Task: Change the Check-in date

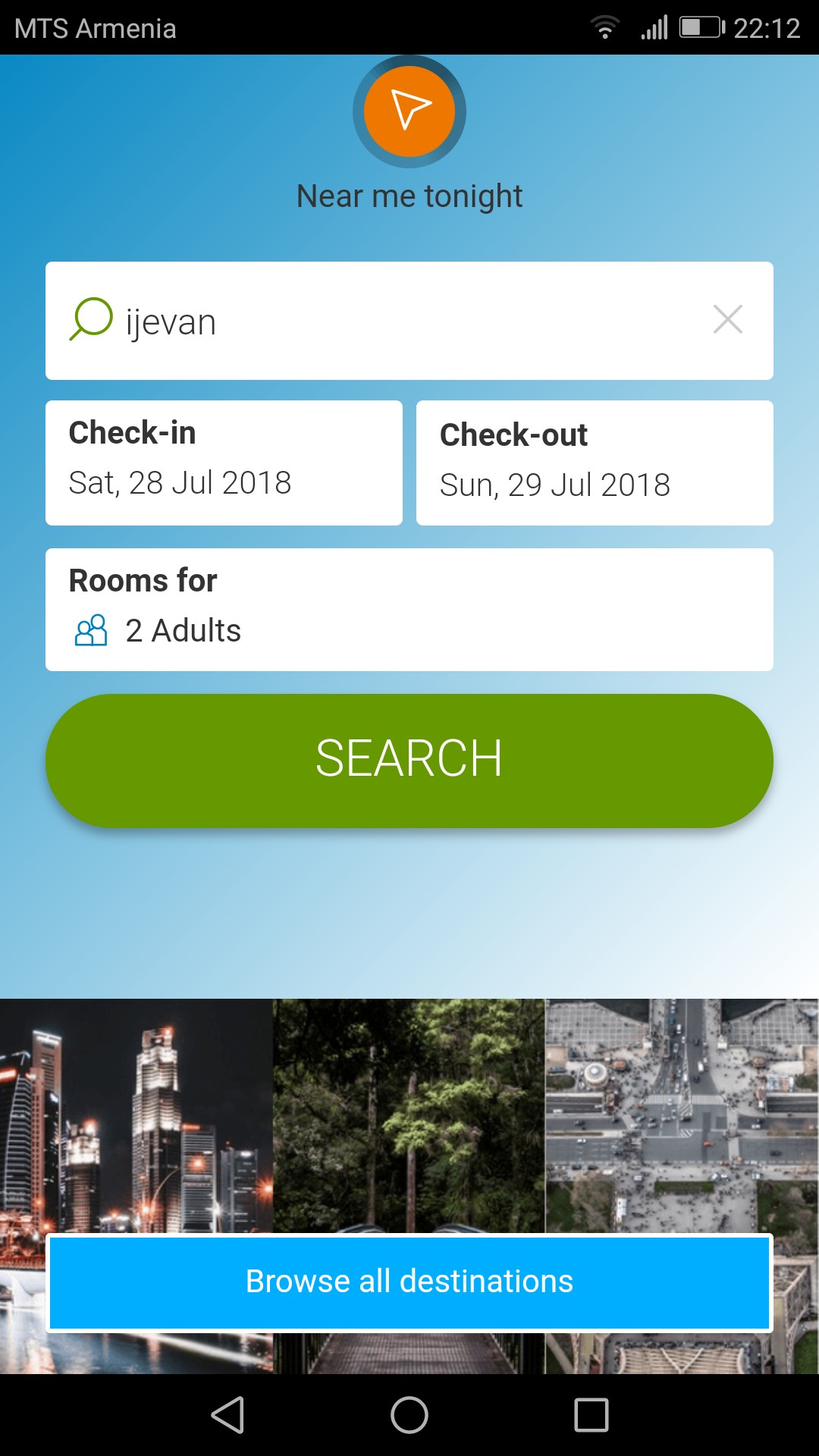Action: point(224,463)
